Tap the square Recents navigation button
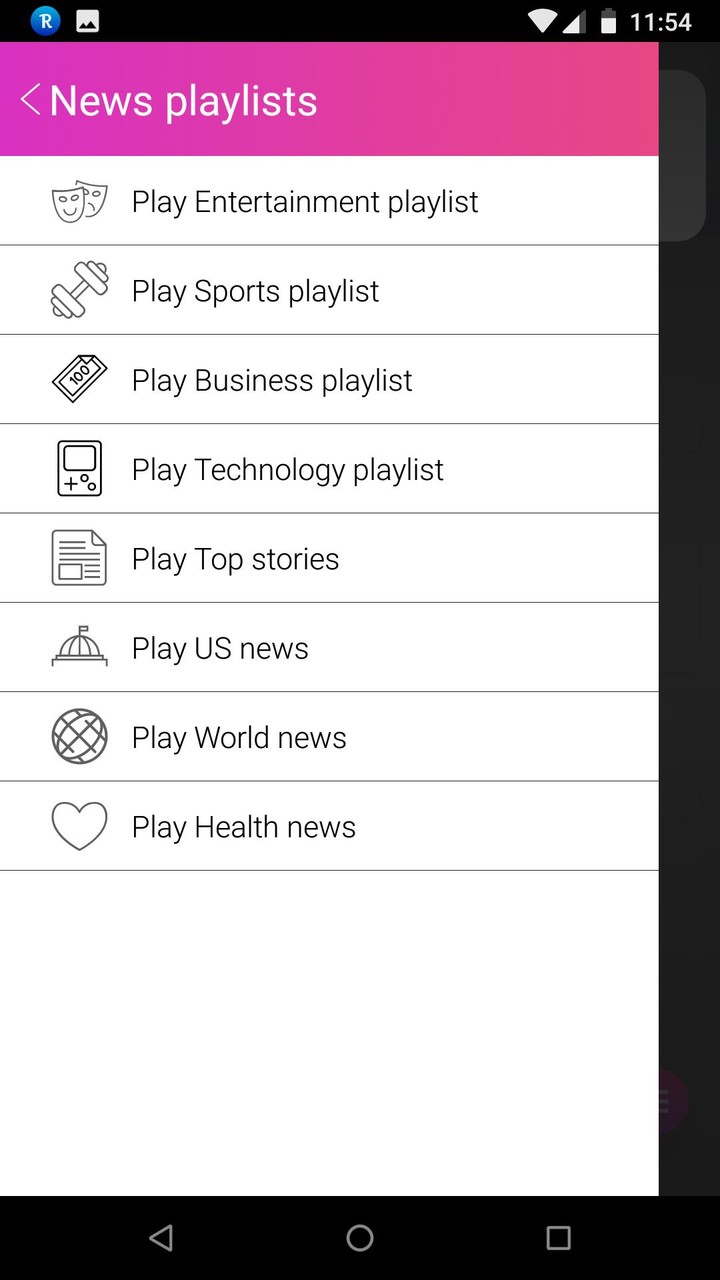The image size is (720, 1280). [x=558, y=1237]
